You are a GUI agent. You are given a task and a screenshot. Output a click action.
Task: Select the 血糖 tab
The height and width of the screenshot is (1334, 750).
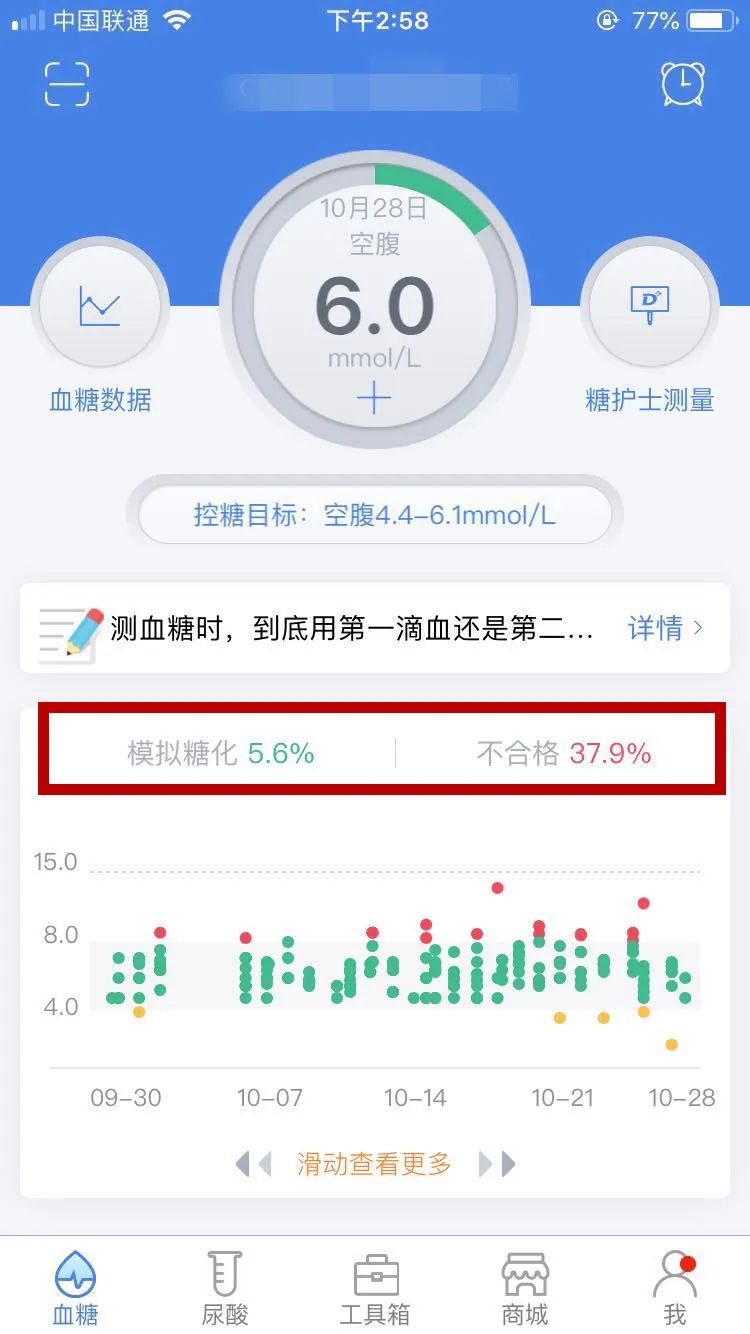(75, 1289)
